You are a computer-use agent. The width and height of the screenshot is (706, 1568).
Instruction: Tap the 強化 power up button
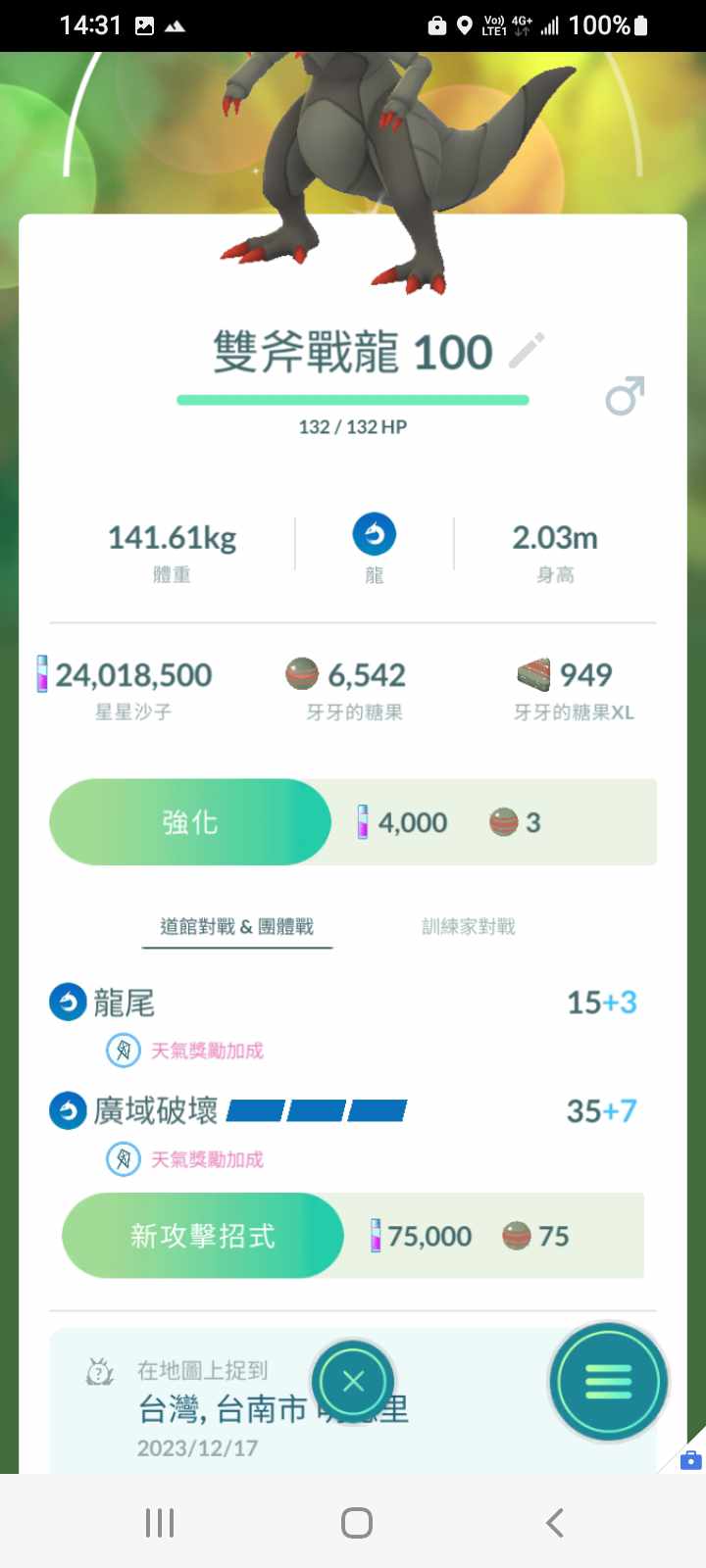[191, 822]
